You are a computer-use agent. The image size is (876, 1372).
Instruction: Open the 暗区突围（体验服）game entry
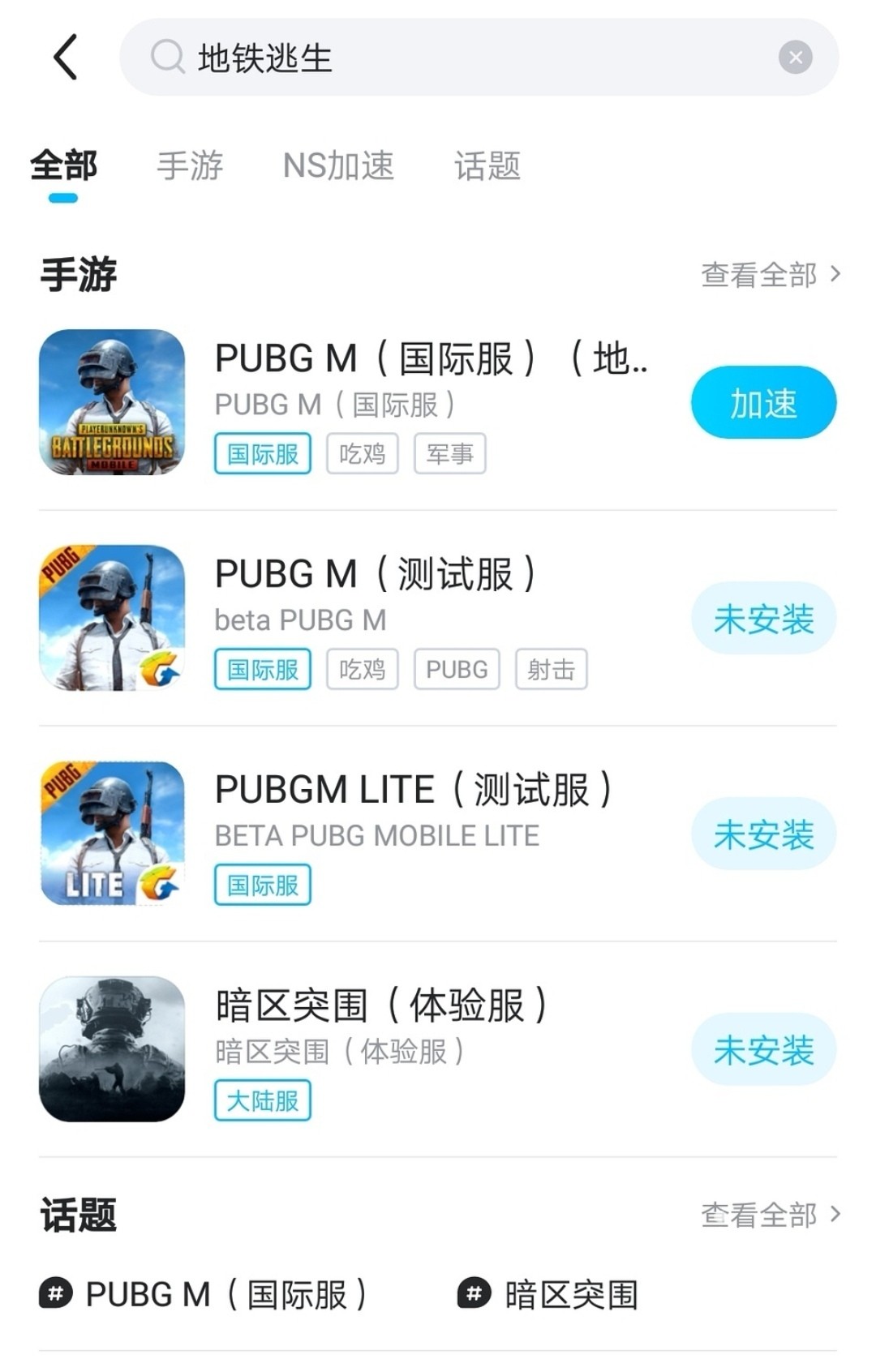pyautogui.click(x=381, y=1005)
